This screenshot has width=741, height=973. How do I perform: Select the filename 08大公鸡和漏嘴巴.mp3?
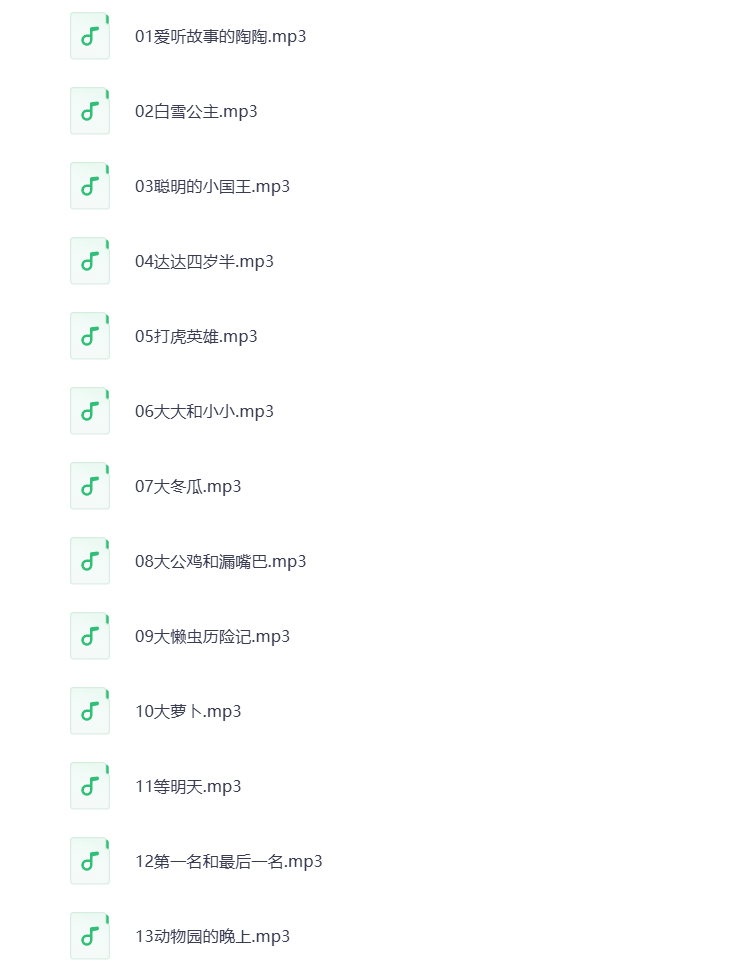(220, 561)
